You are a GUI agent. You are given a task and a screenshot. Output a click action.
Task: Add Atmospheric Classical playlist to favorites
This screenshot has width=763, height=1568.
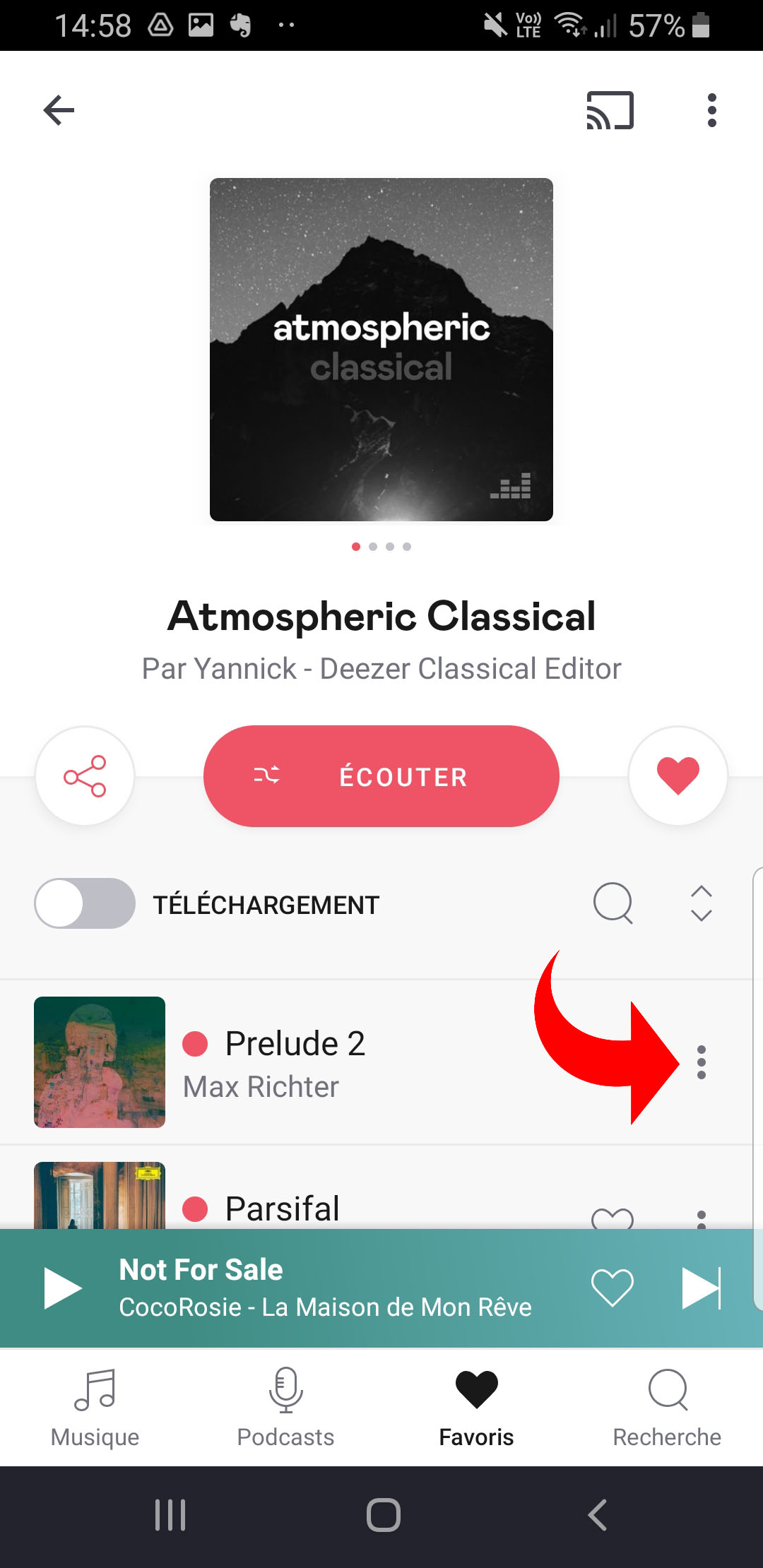[x=677, y=776]
